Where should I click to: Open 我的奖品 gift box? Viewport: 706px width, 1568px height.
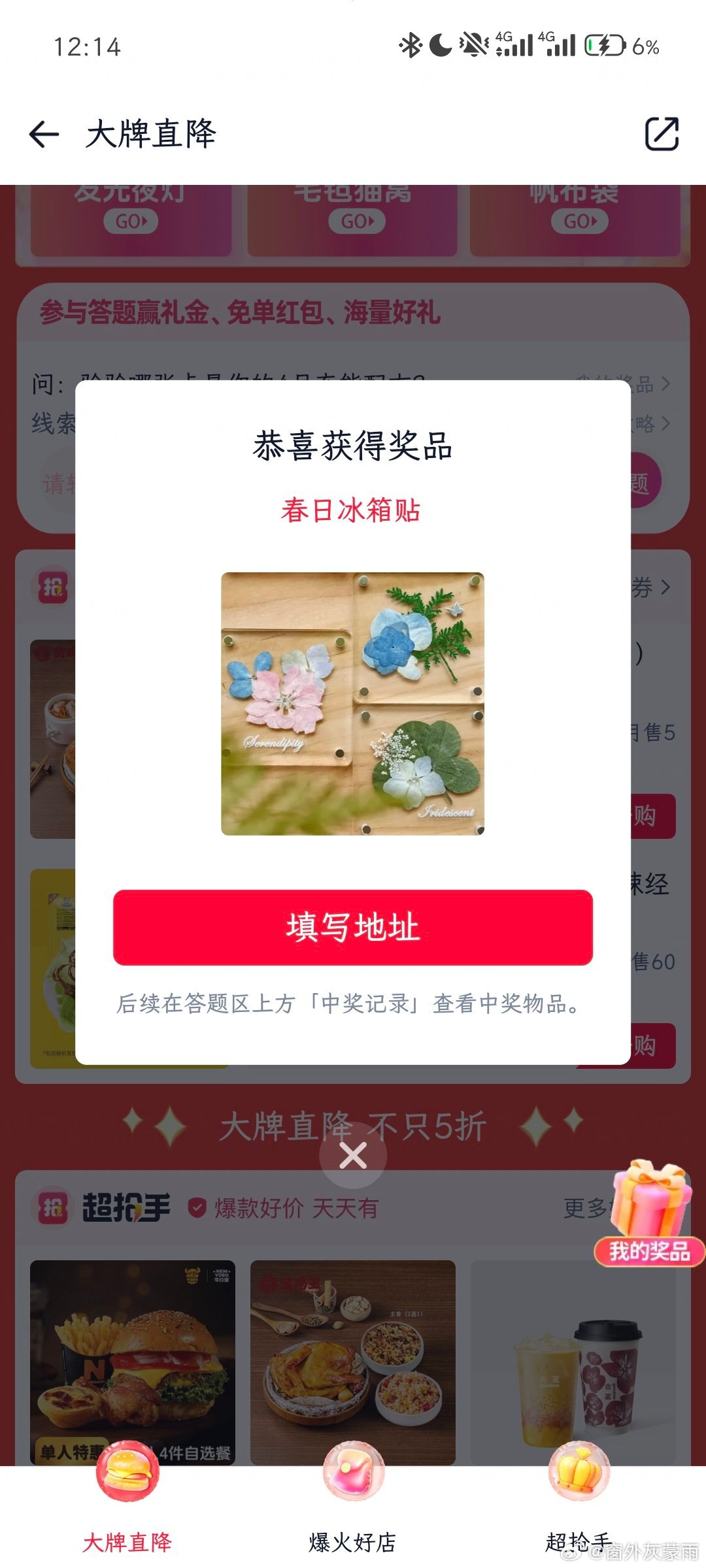tap(650, 1214)
